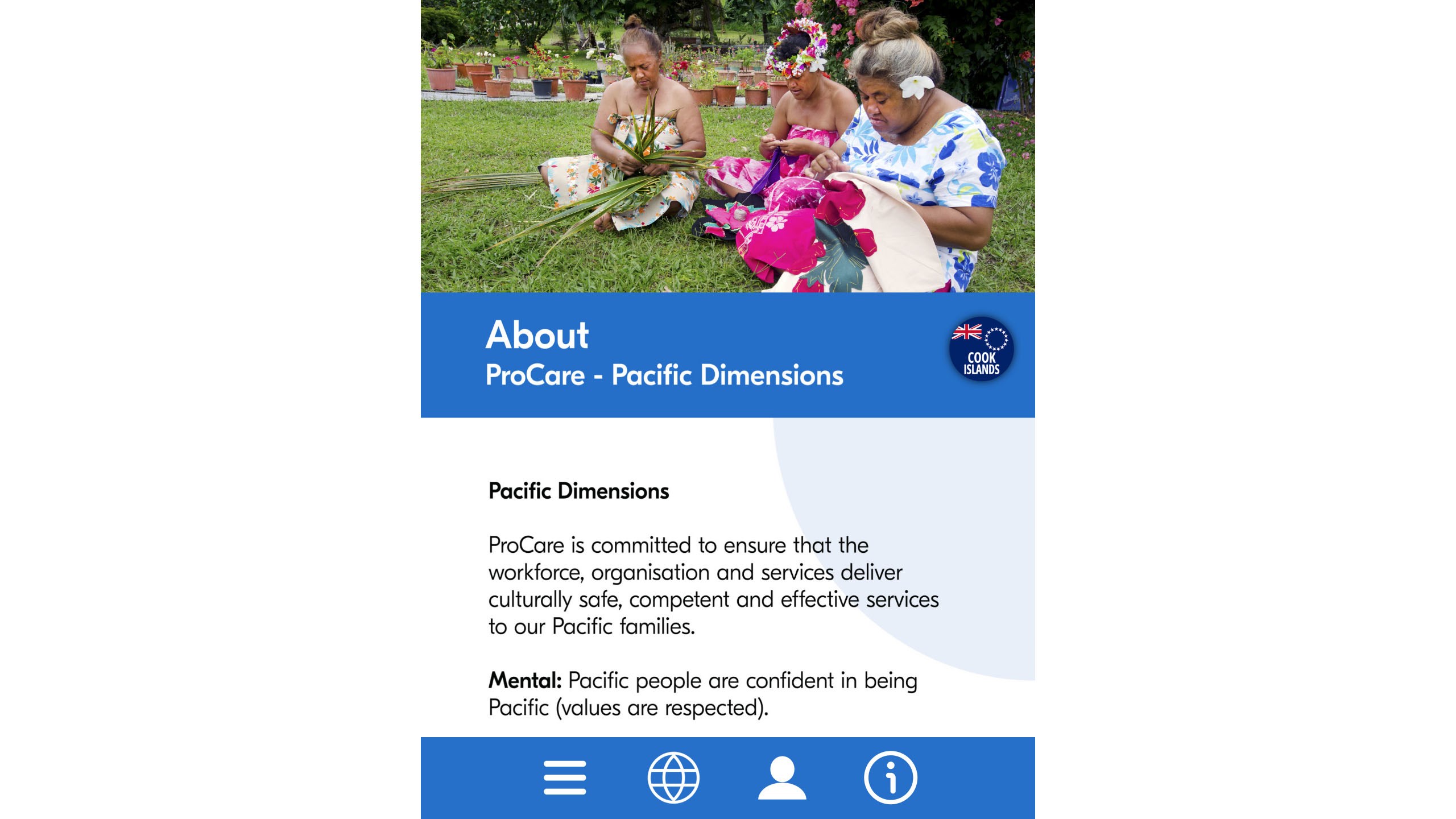The height and width of the screenshot is (819, 1456).
Task: Open the hamburger menu
Action: coord(564,777)
